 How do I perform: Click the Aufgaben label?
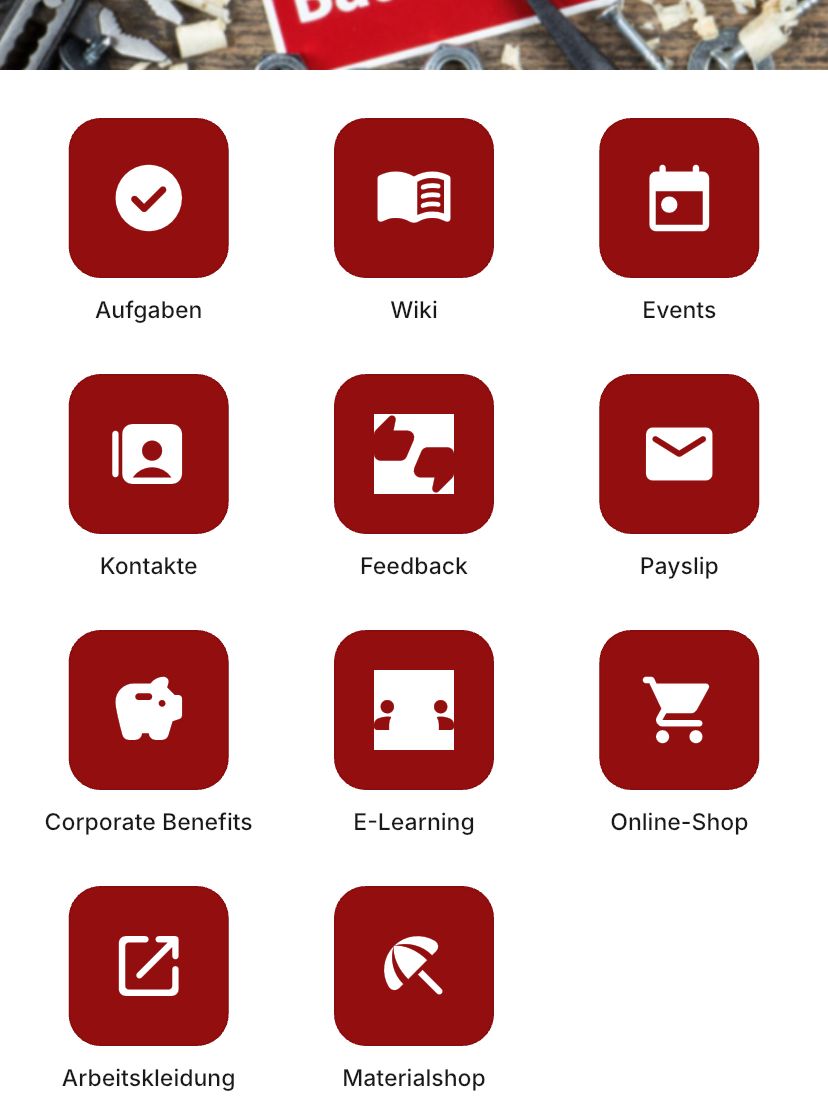[148, 310]
